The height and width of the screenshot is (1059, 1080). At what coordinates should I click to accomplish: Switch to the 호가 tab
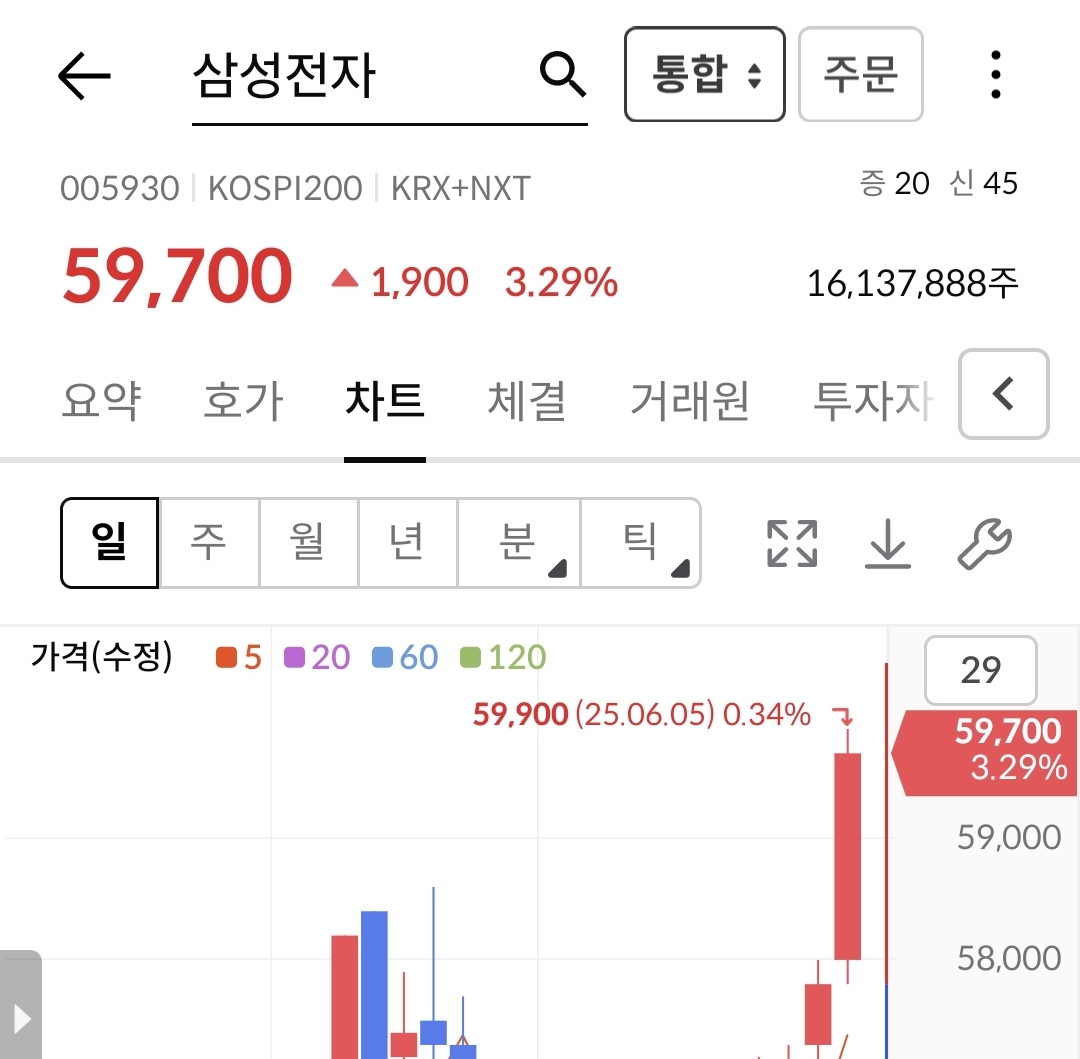pos(243,400)
